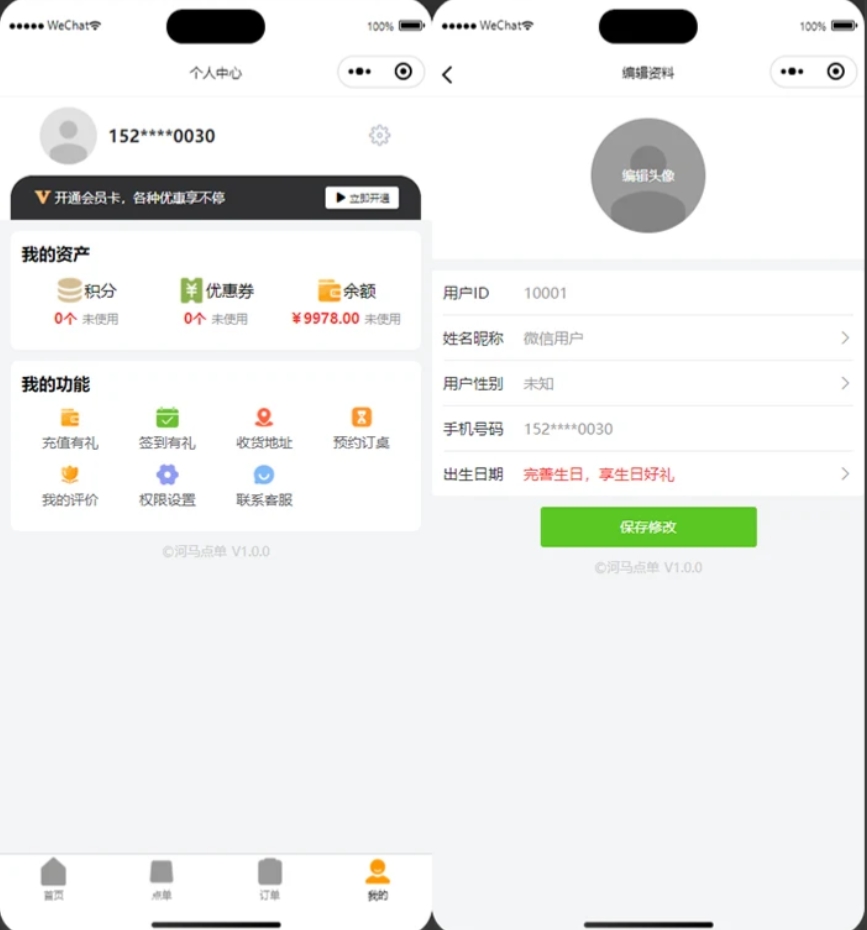Viewport: 867px width, 930px height.
Task: Open 签到有礼 check-in function
Action: pos(167,428)
